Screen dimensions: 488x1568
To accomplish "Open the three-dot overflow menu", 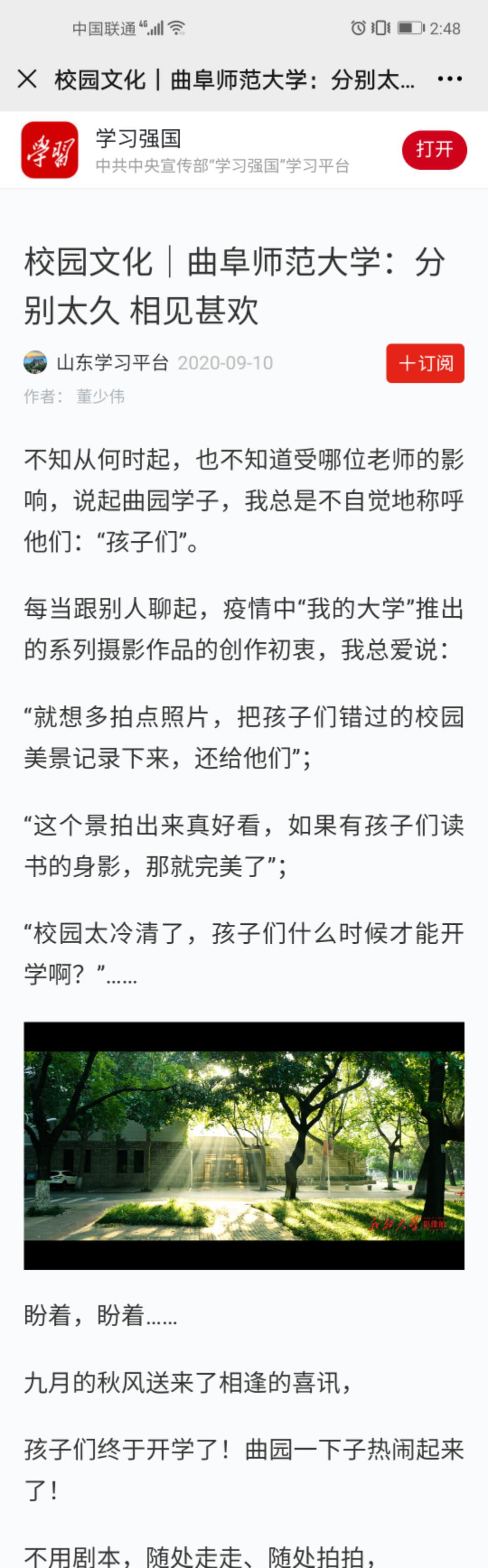I will [x=450, y=79].
